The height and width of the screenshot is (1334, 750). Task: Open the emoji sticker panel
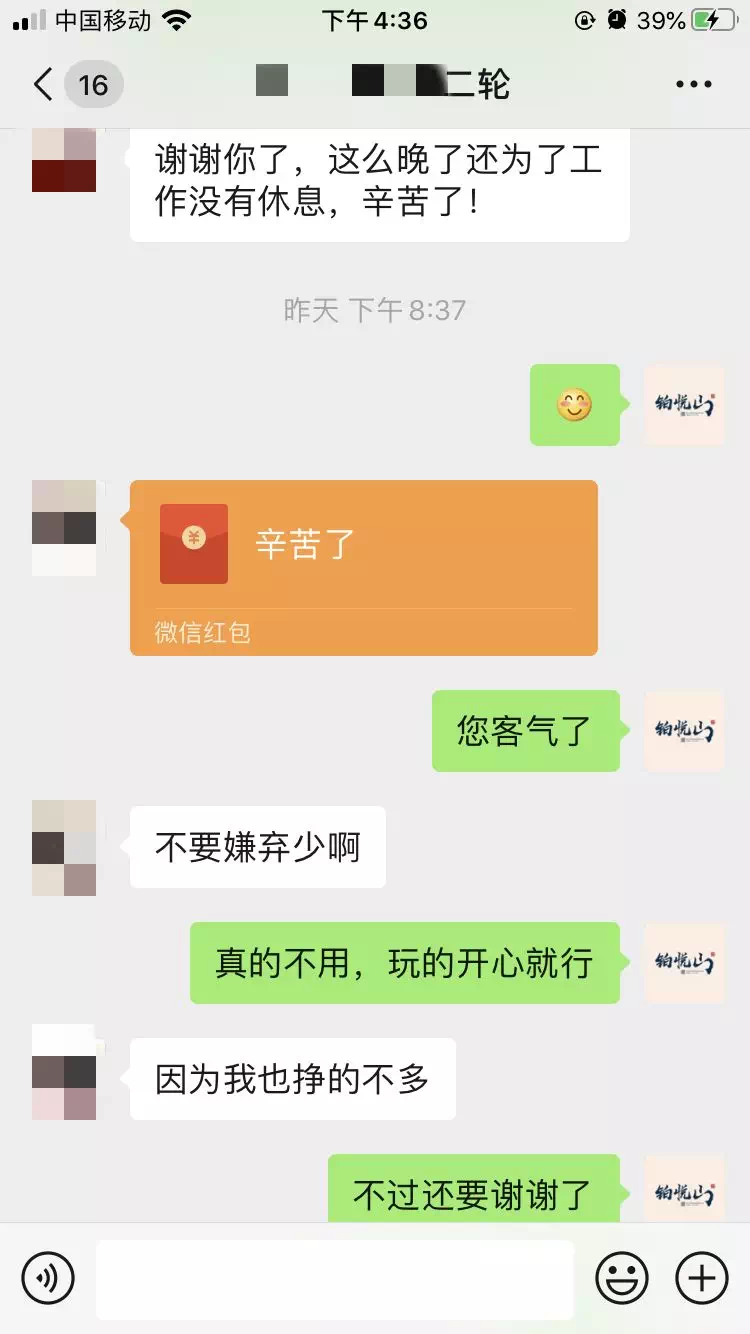click(621, 1277)
